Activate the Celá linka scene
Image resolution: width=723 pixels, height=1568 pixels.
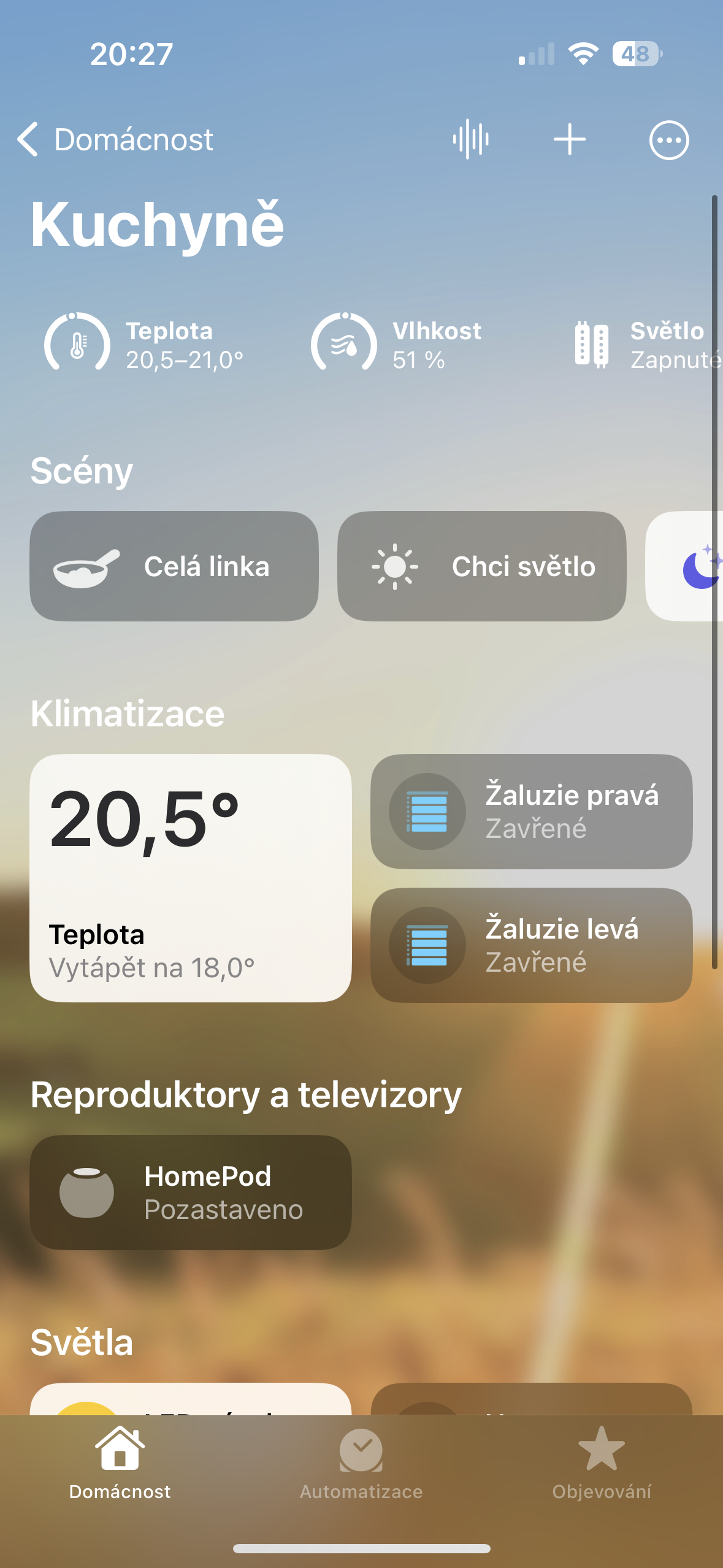[174, 566]
